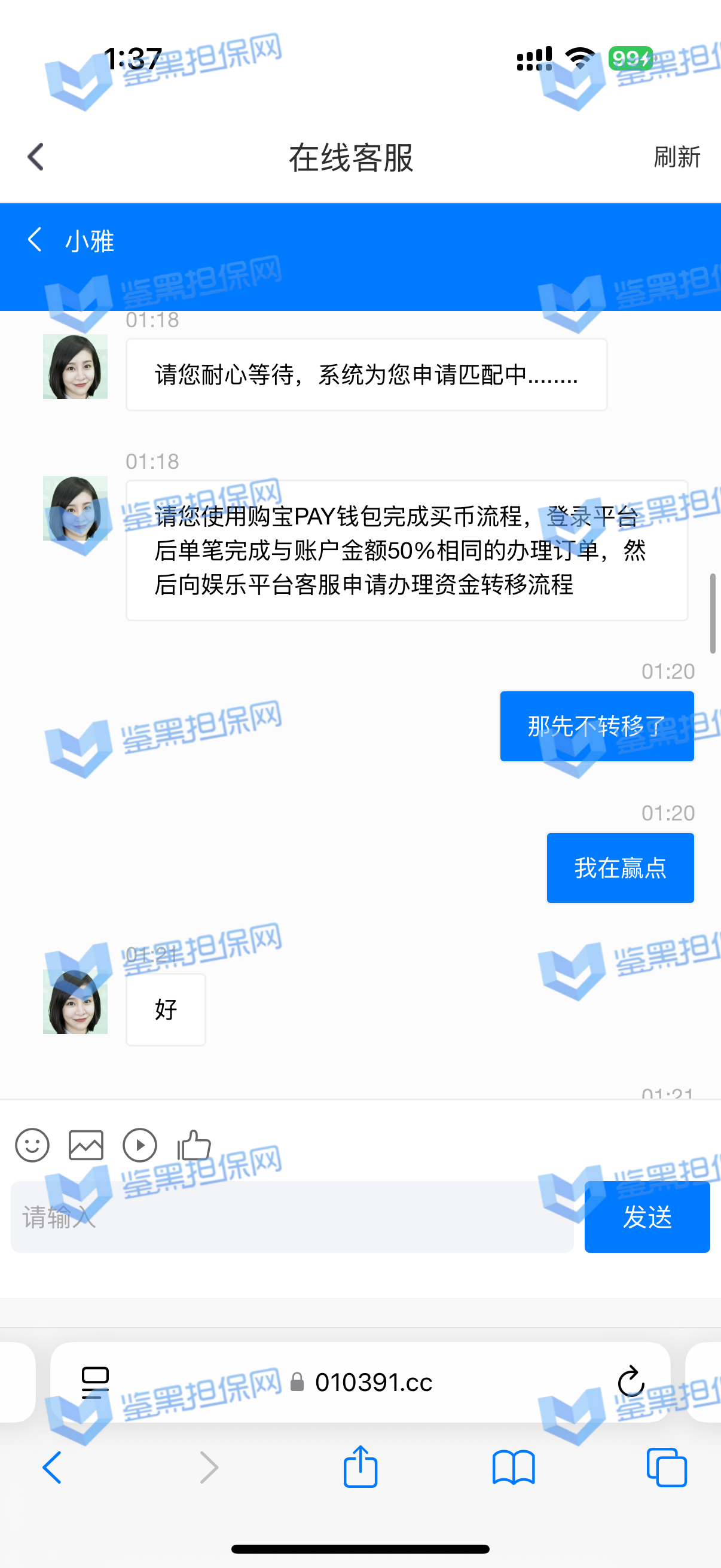Attach an image to the chat

click(85, 1145)
